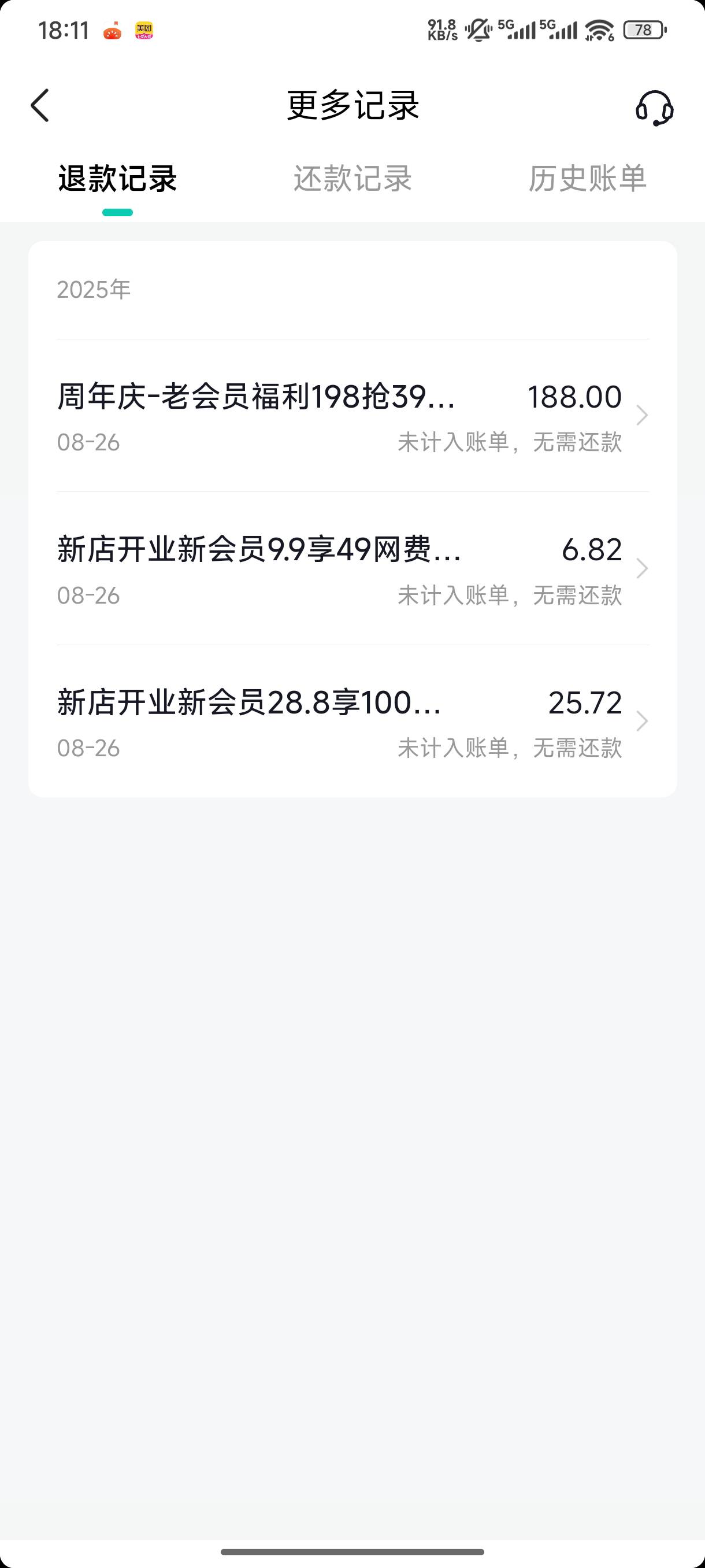Screen dimensions: 705x1568
Task: Switch to the 还款记录 tab
Action: coord(353,178)
